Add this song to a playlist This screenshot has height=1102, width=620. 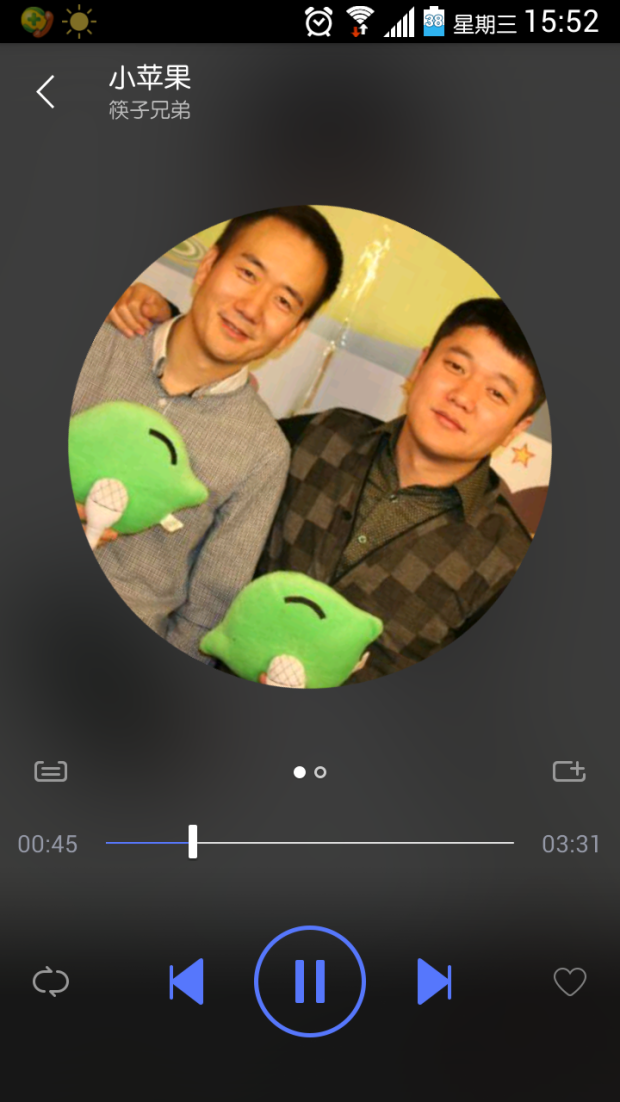point(569,771)
